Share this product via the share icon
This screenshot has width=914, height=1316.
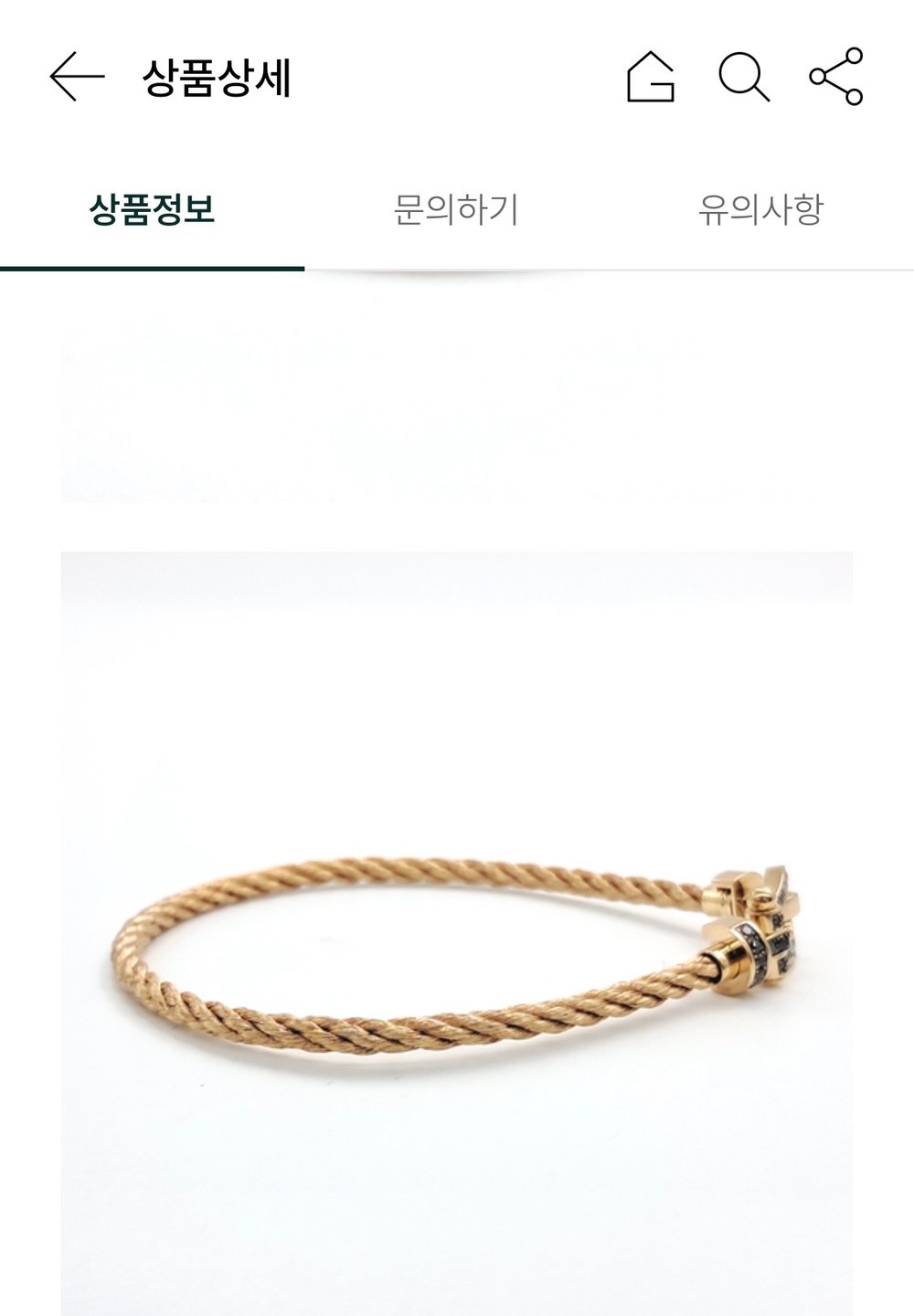(x=836, y=77)
